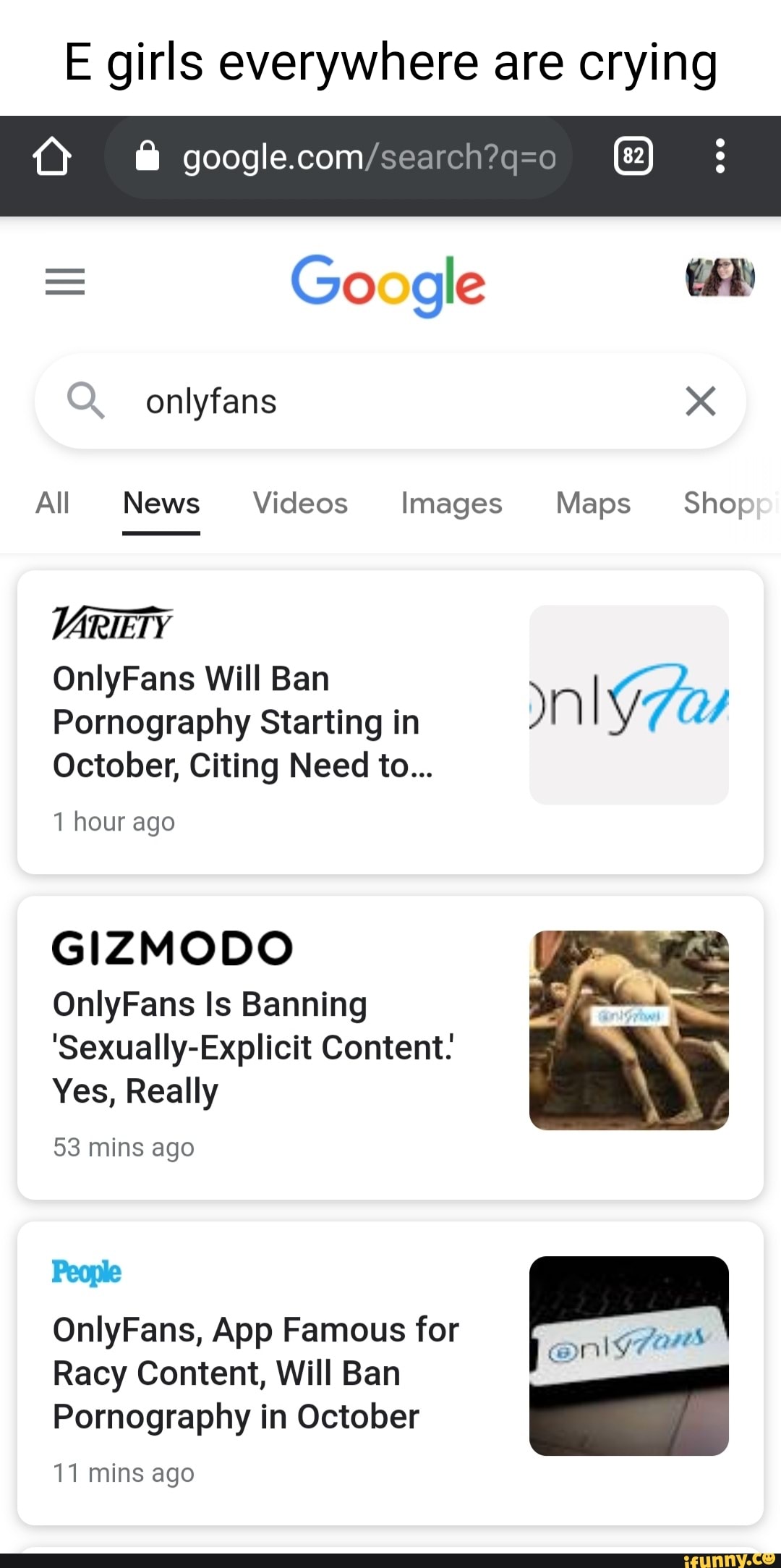781x1568 pixels.
Task: Open the People article card
Action: pos(256,1373)
